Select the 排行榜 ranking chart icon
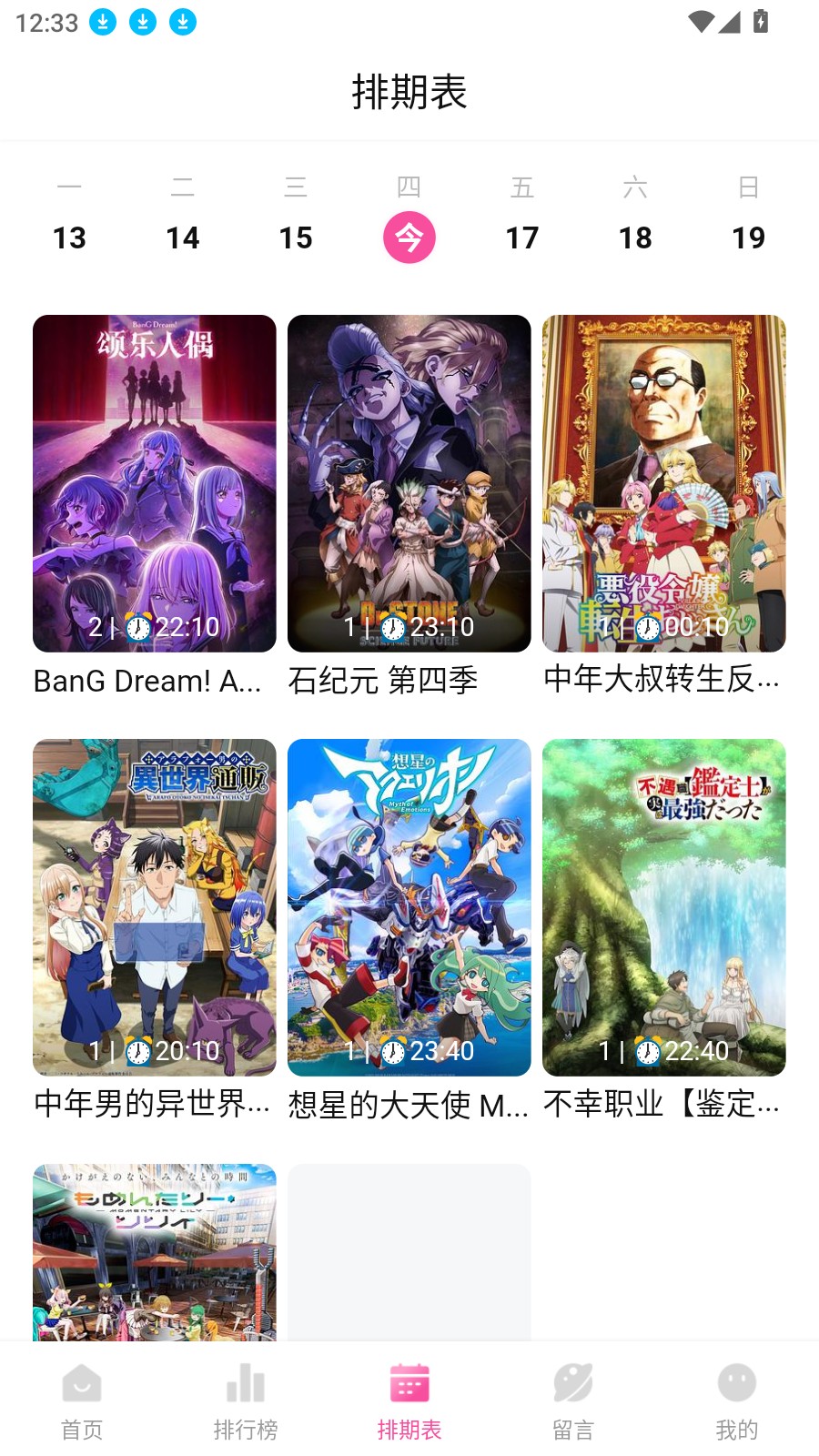The image size is (819, 1456). (x=246, y=1385)
